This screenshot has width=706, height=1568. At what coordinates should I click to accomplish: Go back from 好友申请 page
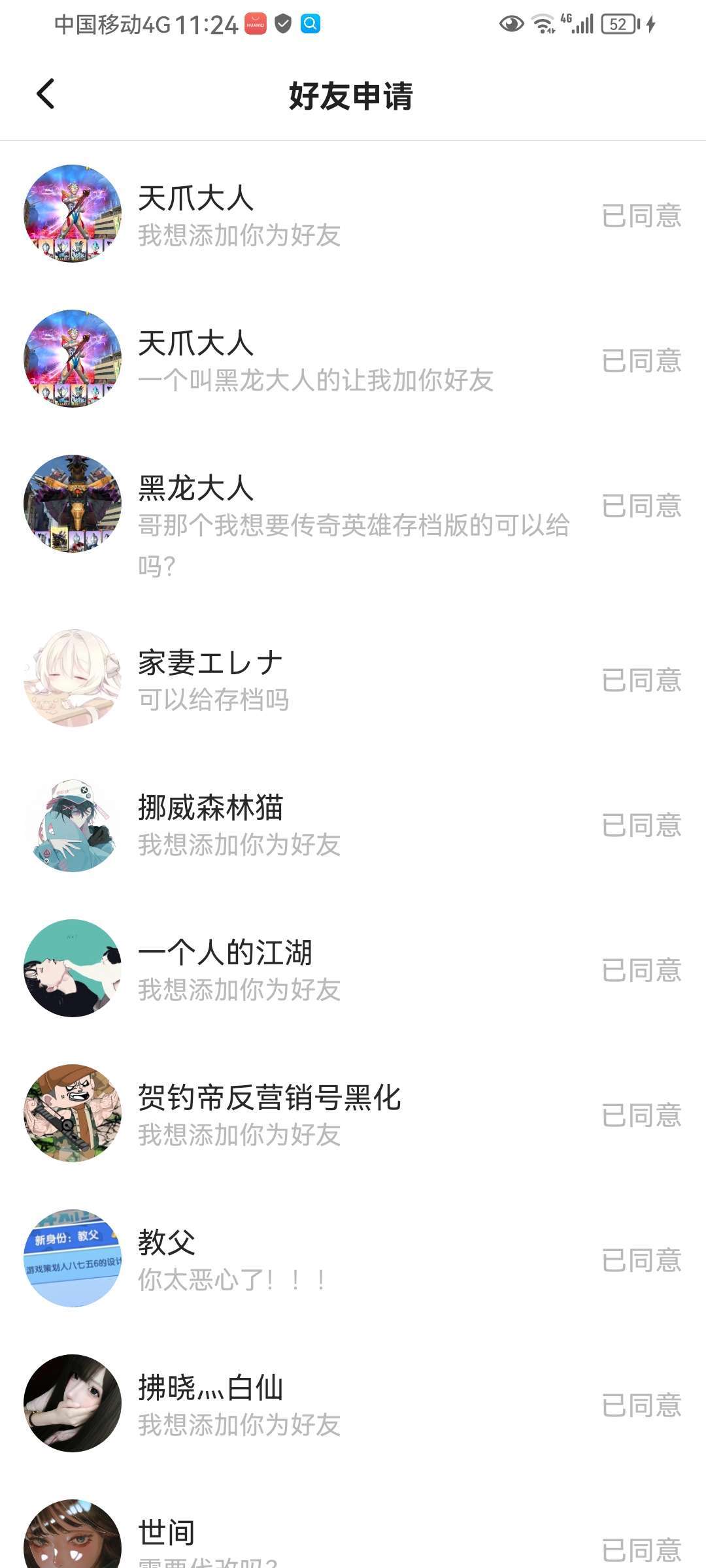(x=46, y=94)
